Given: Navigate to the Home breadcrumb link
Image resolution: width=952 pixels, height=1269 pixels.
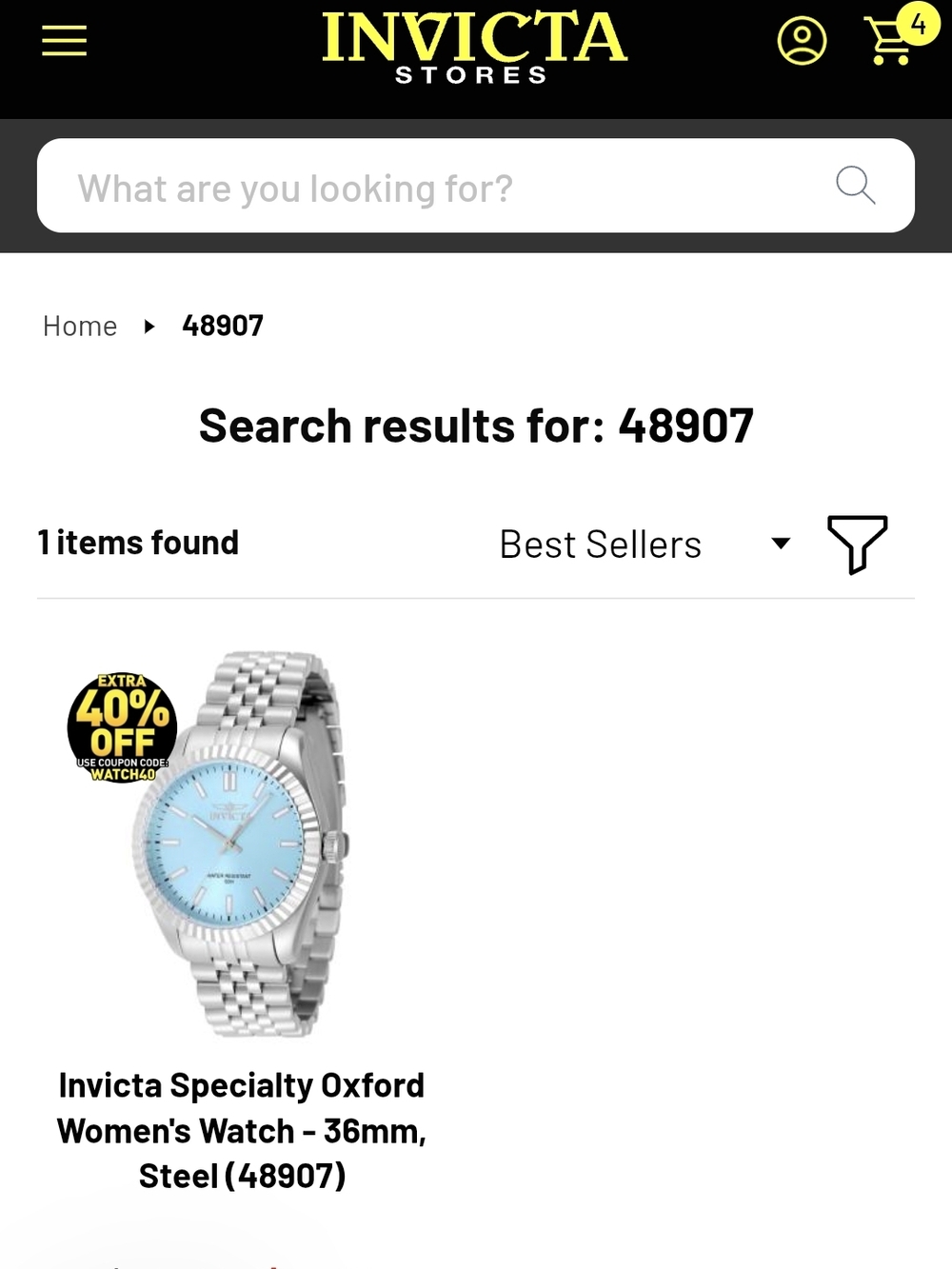Looking at the screenshot, I should [x=79, y=326].
